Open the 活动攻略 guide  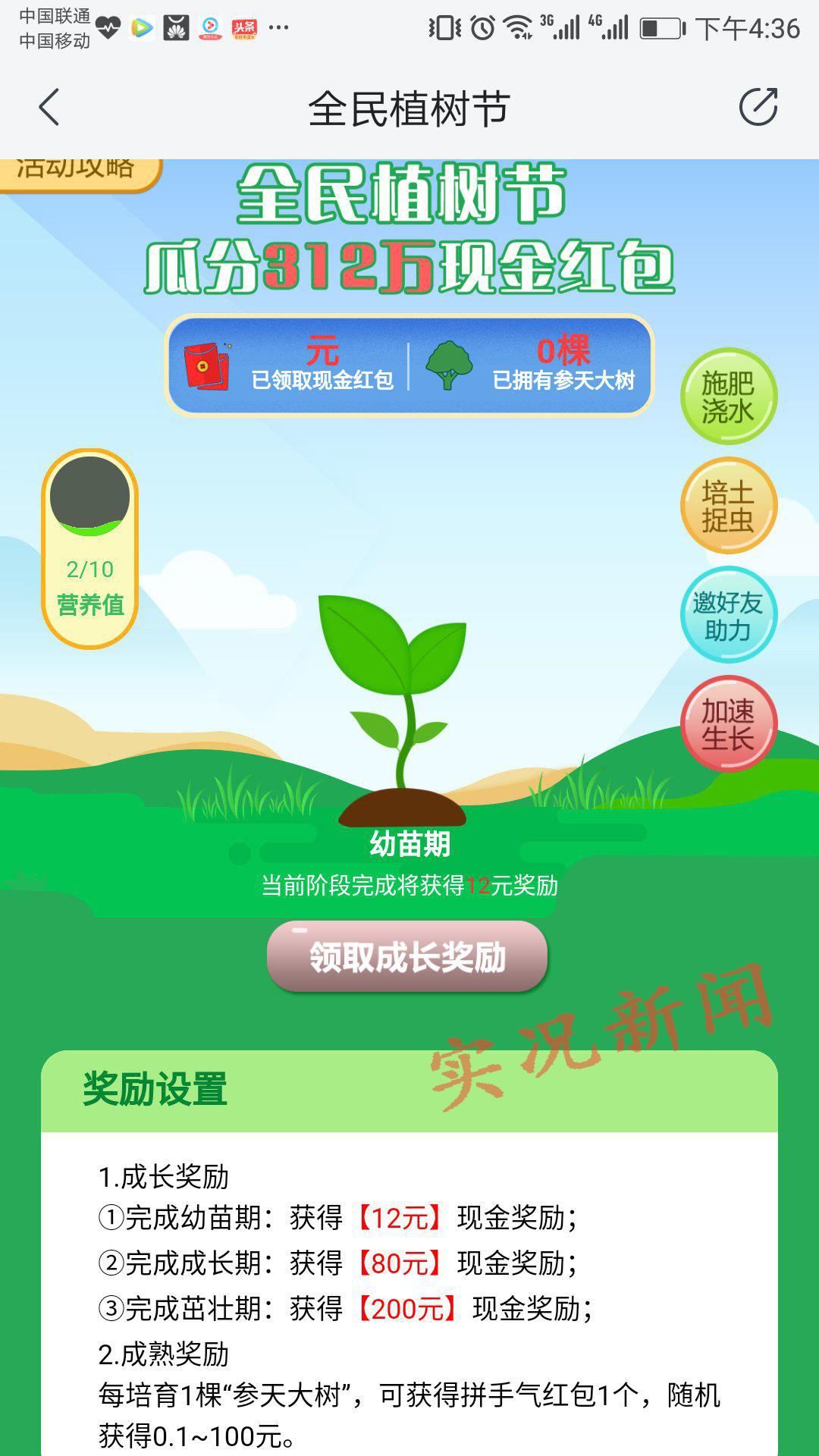[x=77, y=171]
